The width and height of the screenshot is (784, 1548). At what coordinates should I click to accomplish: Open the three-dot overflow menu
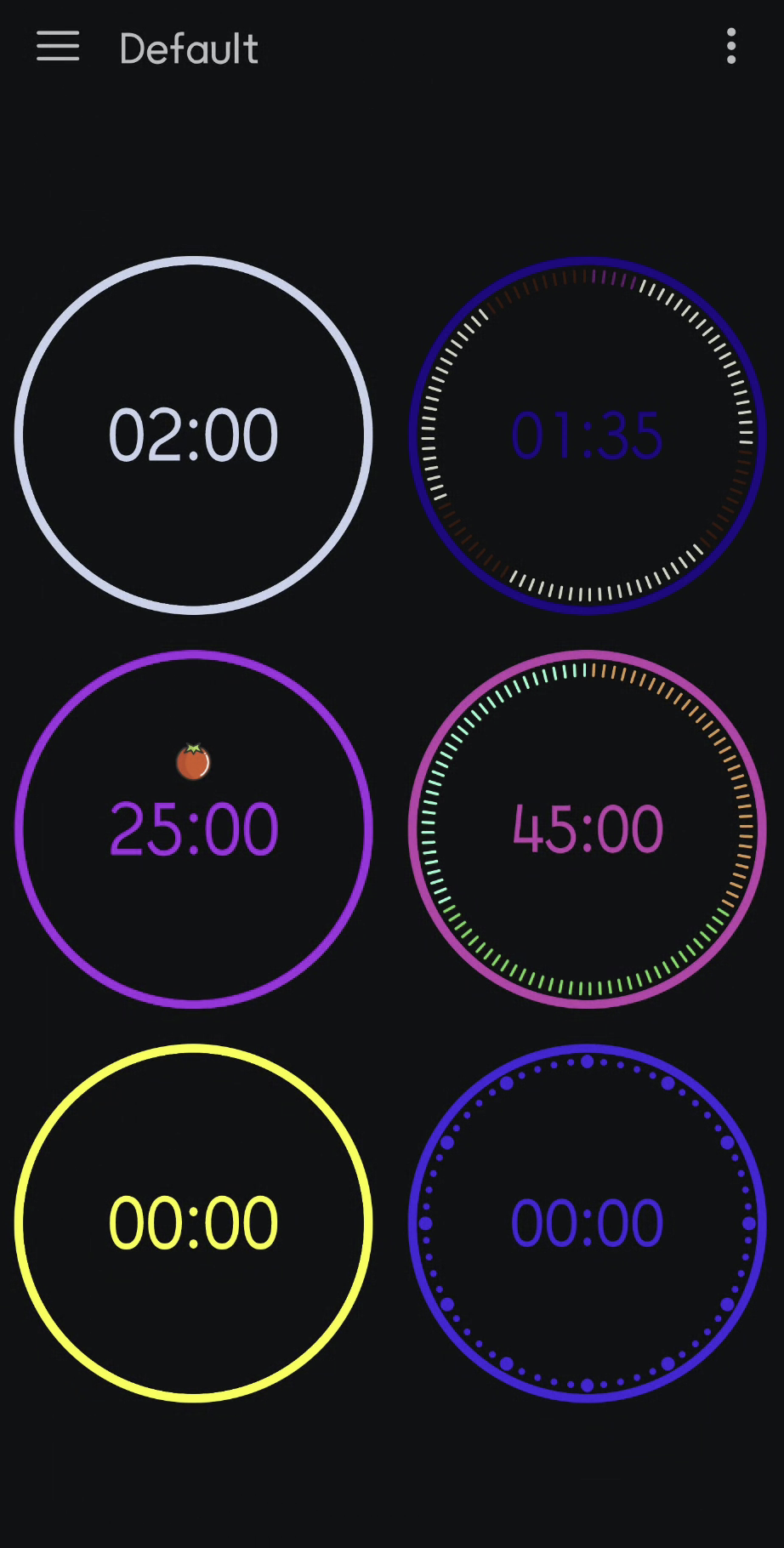coord(730,47)
